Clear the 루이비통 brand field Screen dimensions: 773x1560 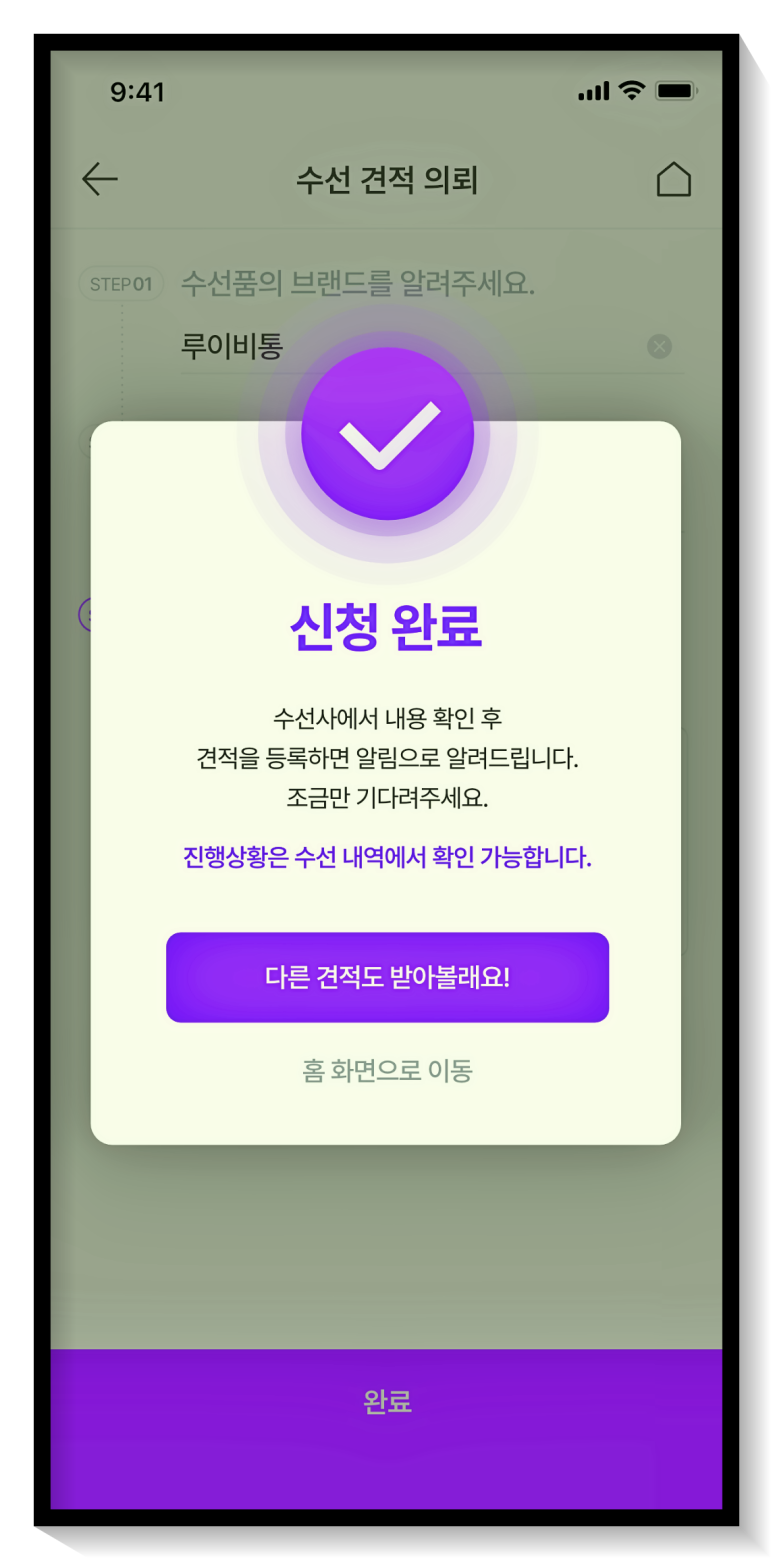[659, 347]
